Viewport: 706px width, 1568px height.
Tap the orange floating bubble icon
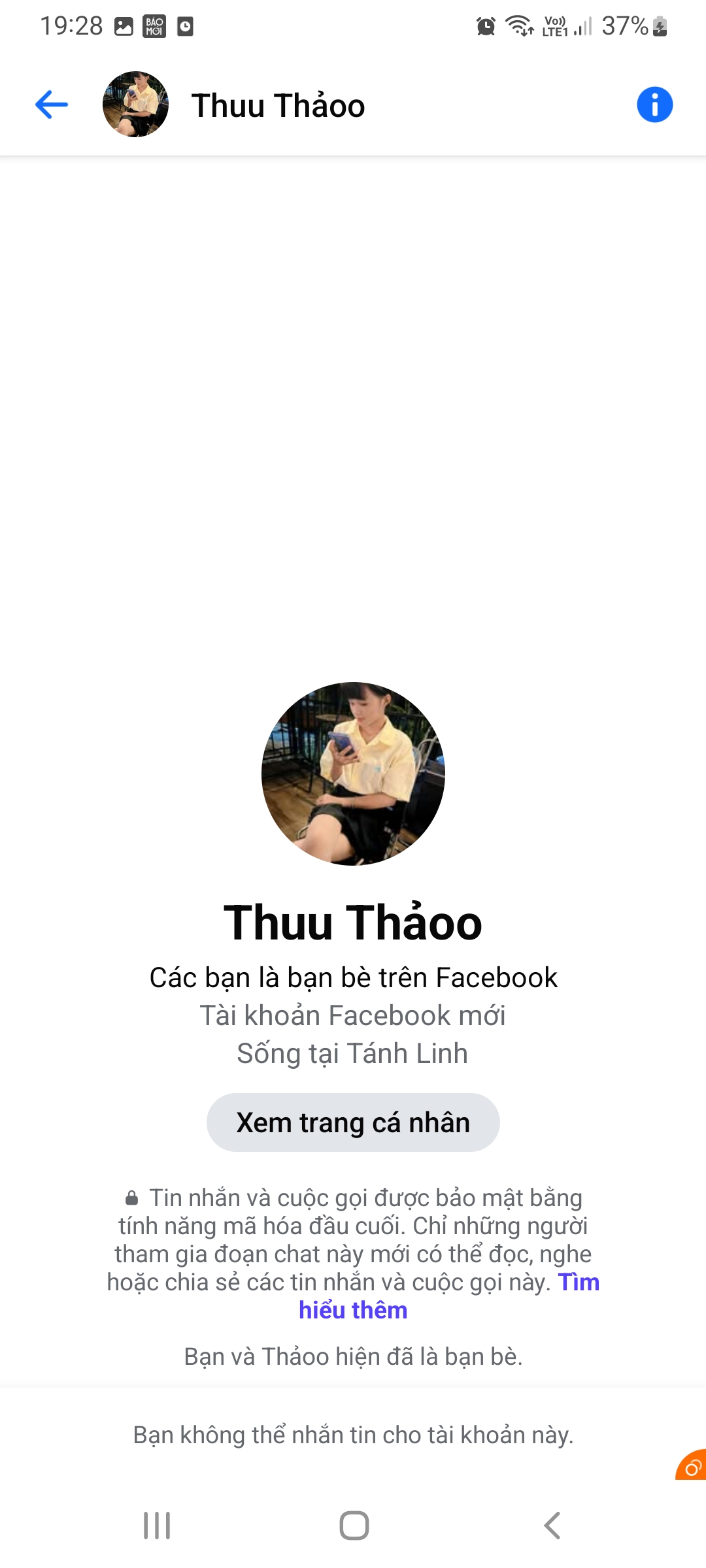pos(692,1467)
